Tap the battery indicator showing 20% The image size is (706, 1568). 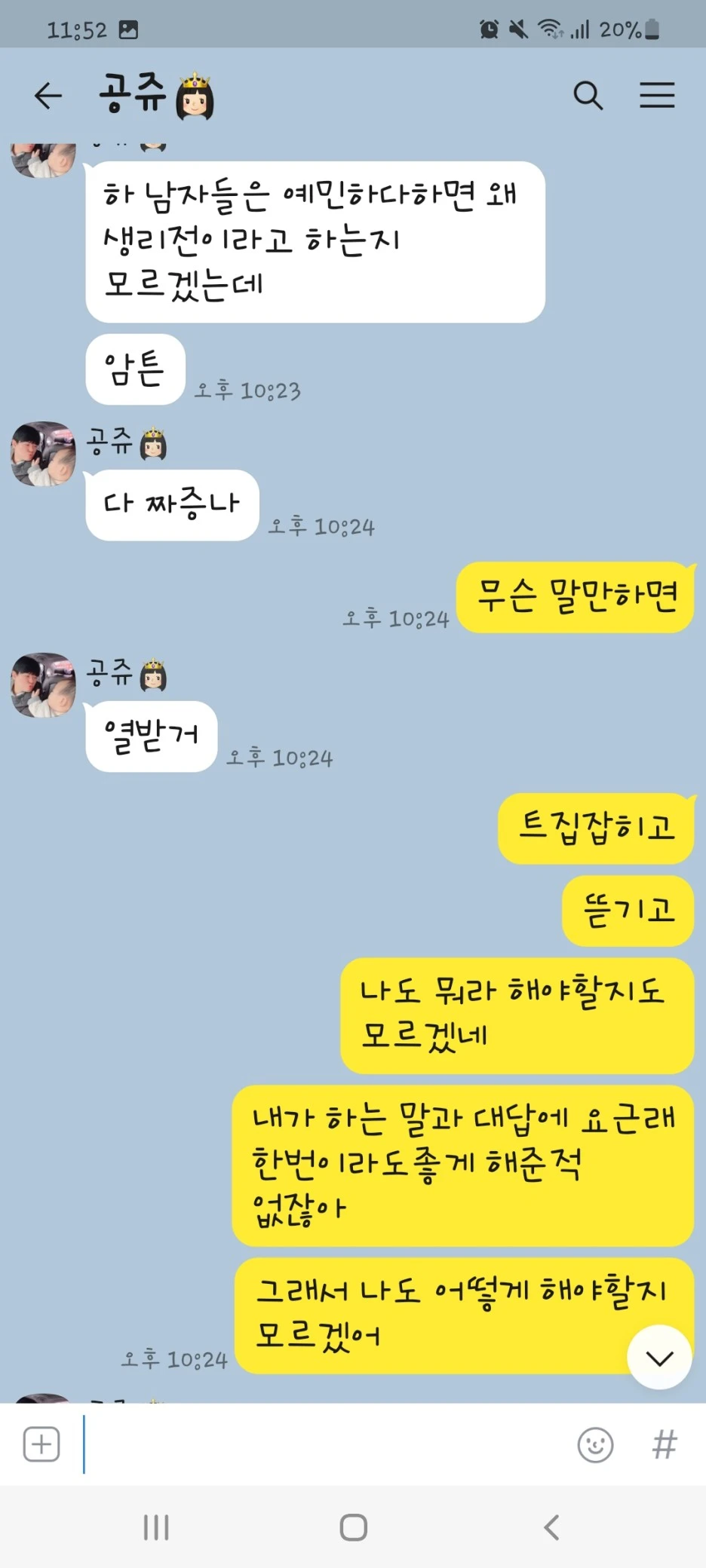(628, 29)
